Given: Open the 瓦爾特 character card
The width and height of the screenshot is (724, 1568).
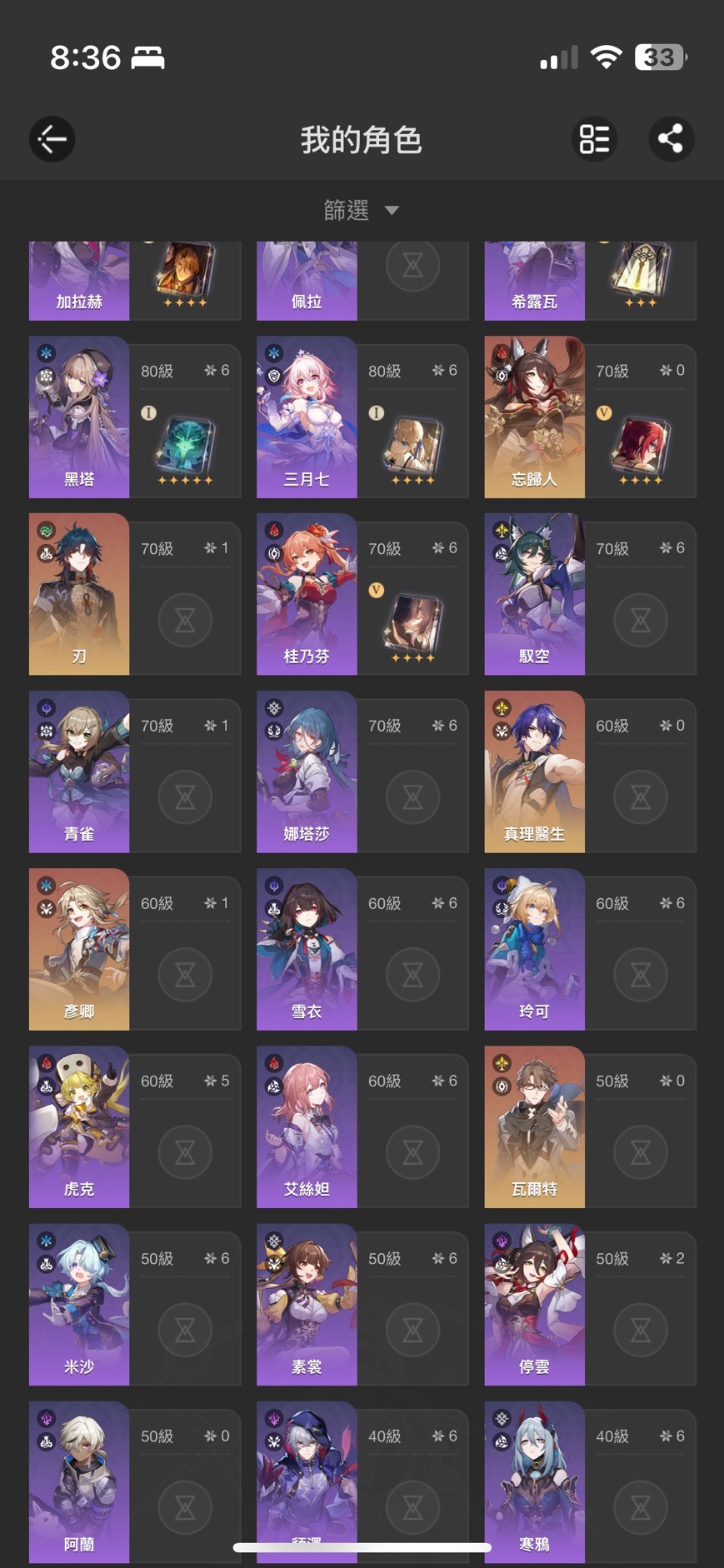Looking at the screenshot, I should click(590, 1126).
